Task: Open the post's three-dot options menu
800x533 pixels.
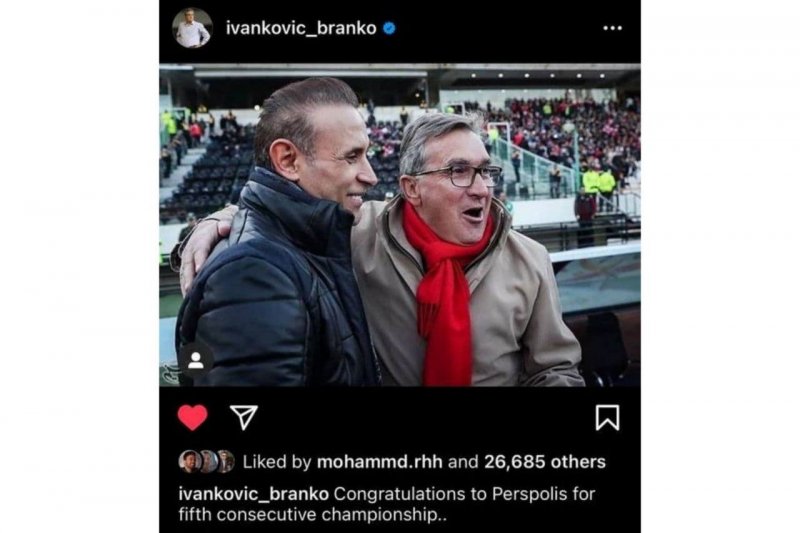Action: 612,28
